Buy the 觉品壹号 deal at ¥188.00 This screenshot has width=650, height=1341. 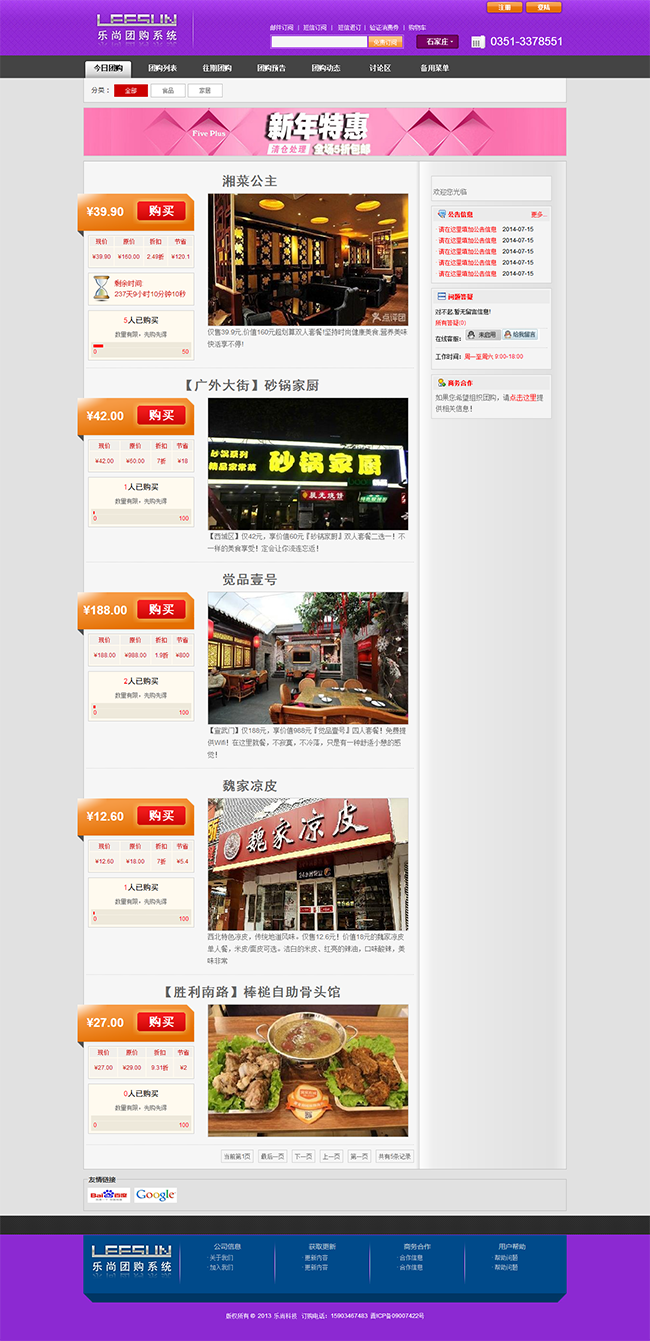coord(161,610)
